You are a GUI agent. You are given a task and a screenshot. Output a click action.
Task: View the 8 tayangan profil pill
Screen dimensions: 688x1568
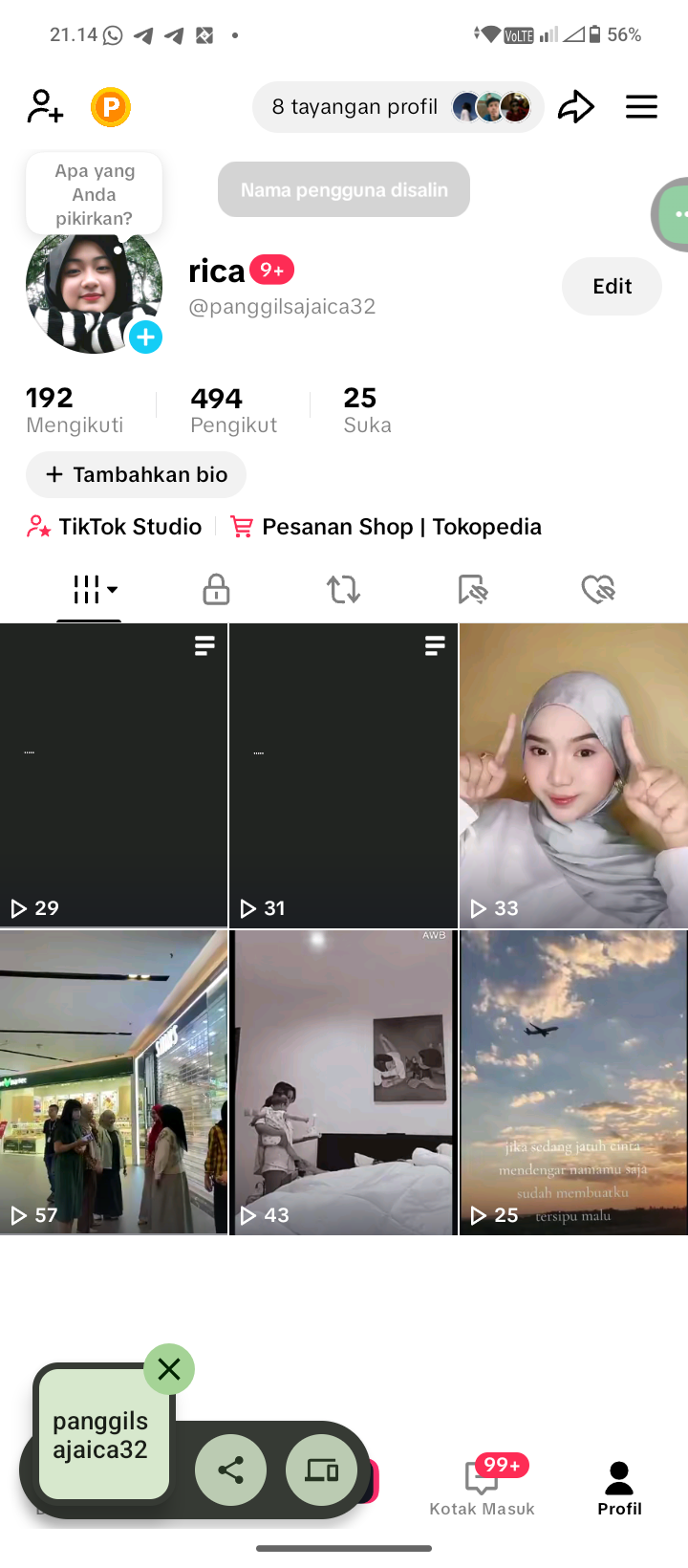pyautogui.click(x=398, y=107)
